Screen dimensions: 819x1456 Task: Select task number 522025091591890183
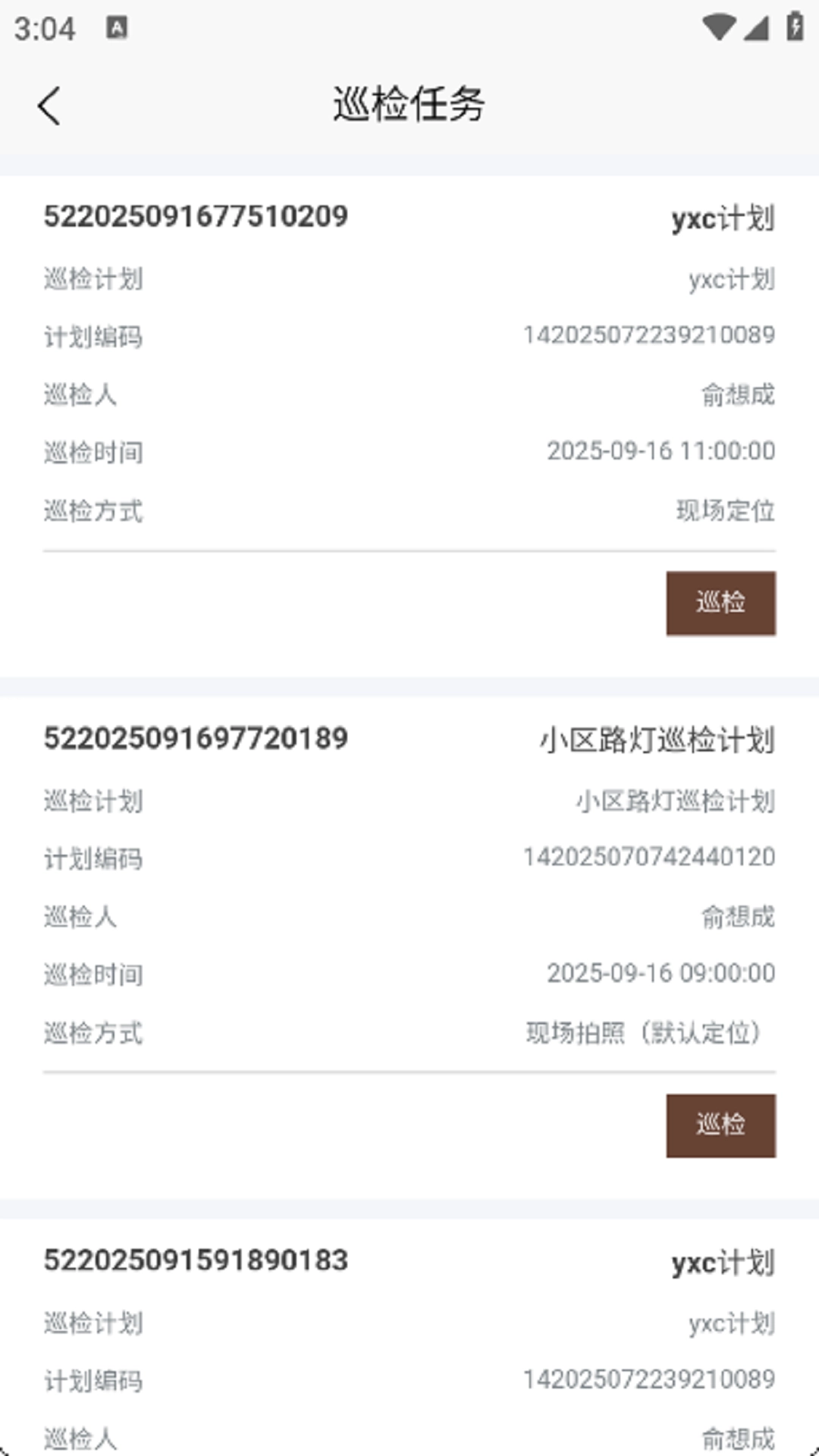(x=196, y=1259)
